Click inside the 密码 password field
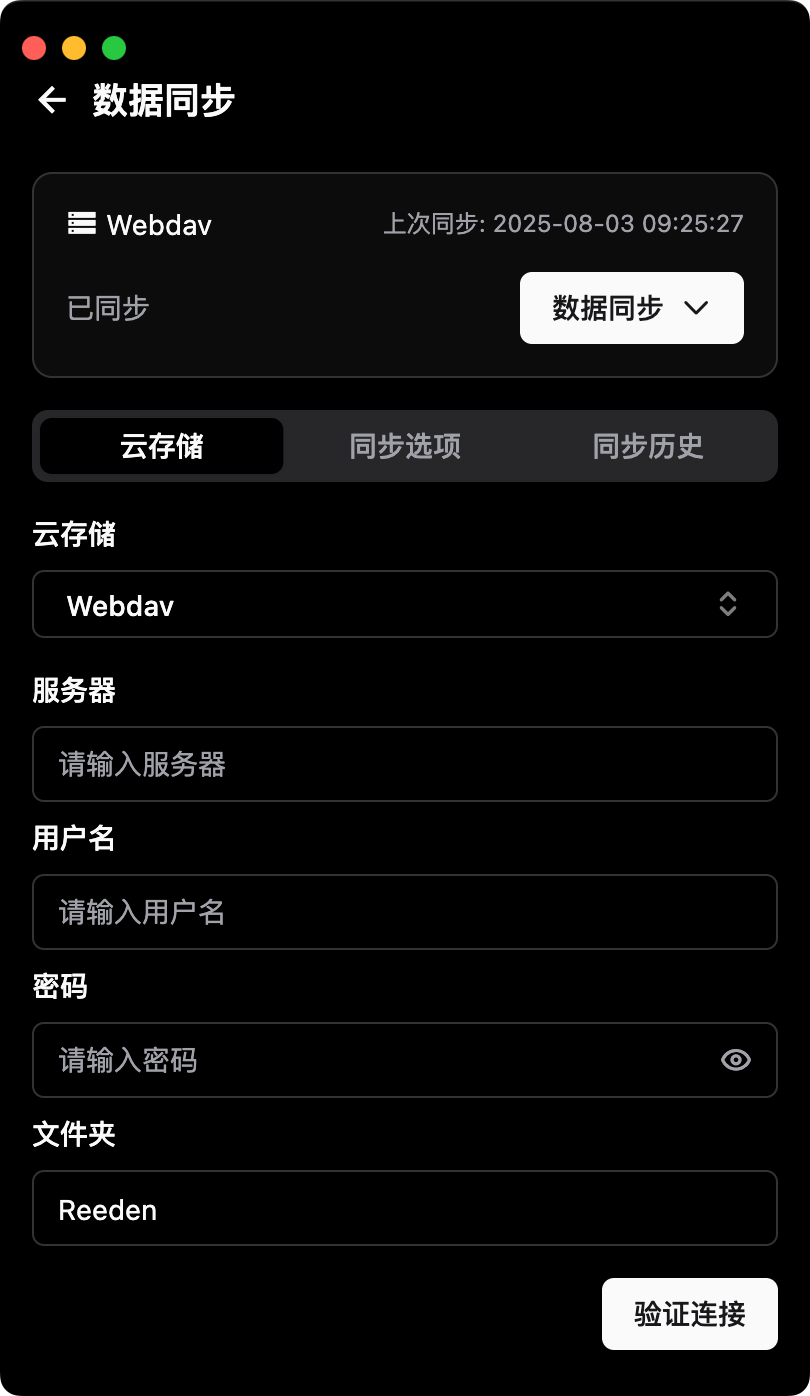This screenshot has height=1396, width=810. [380, 1060]
